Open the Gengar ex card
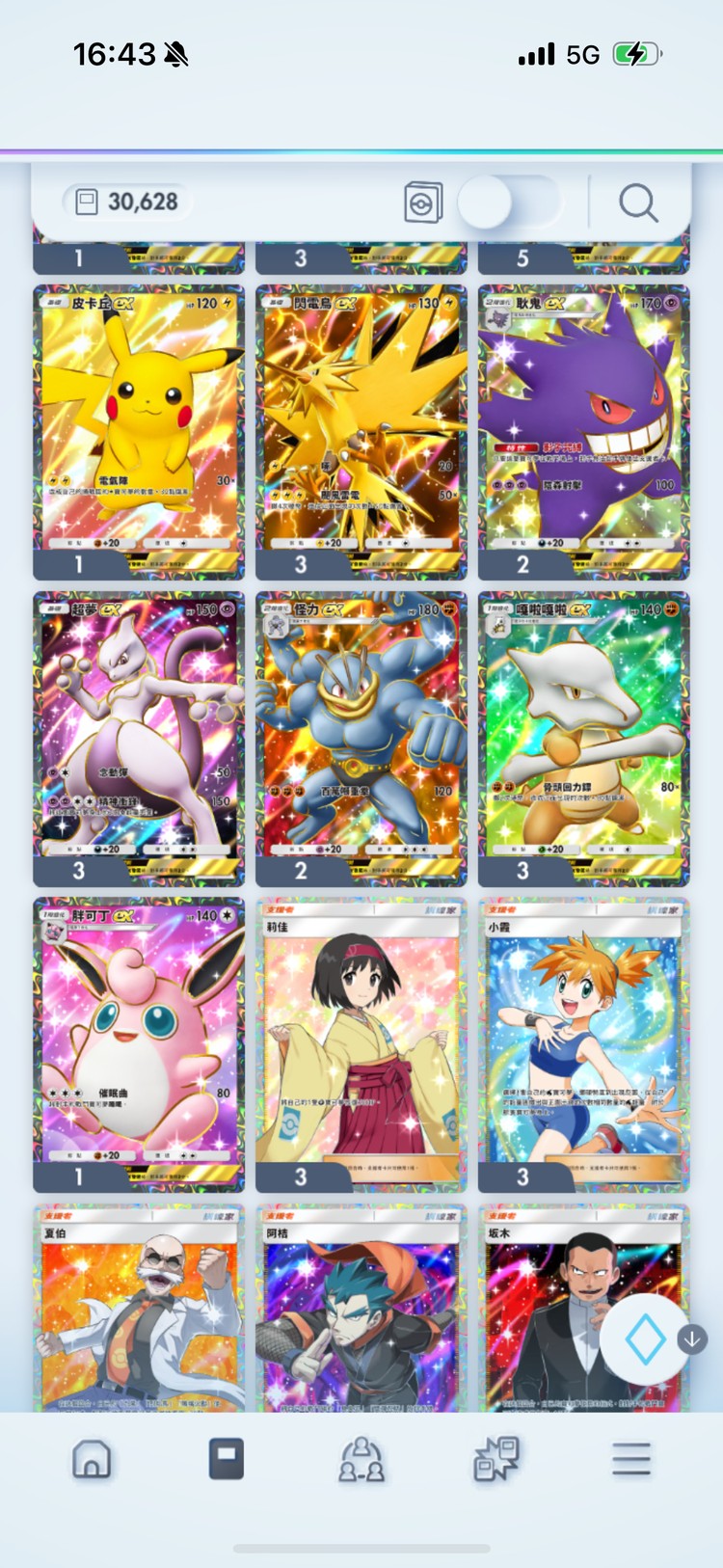723x1568 pixels. 583,419
